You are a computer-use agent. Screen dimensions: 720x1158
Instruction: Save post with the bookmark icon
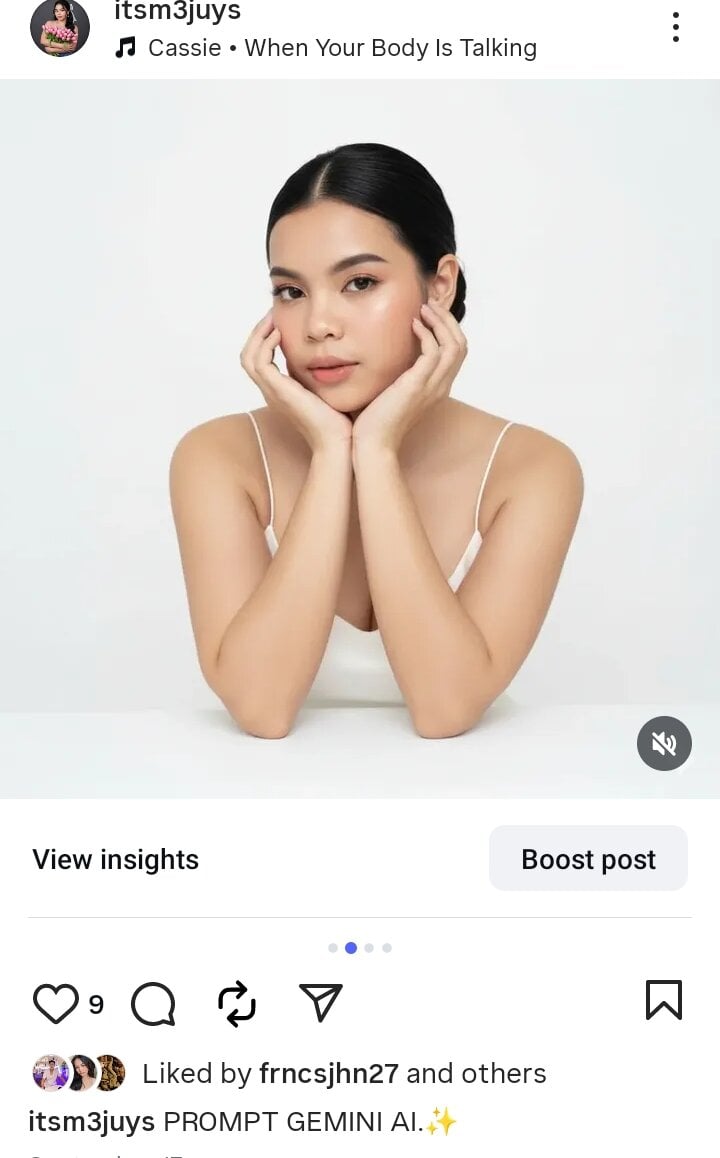click(664, 1001)
